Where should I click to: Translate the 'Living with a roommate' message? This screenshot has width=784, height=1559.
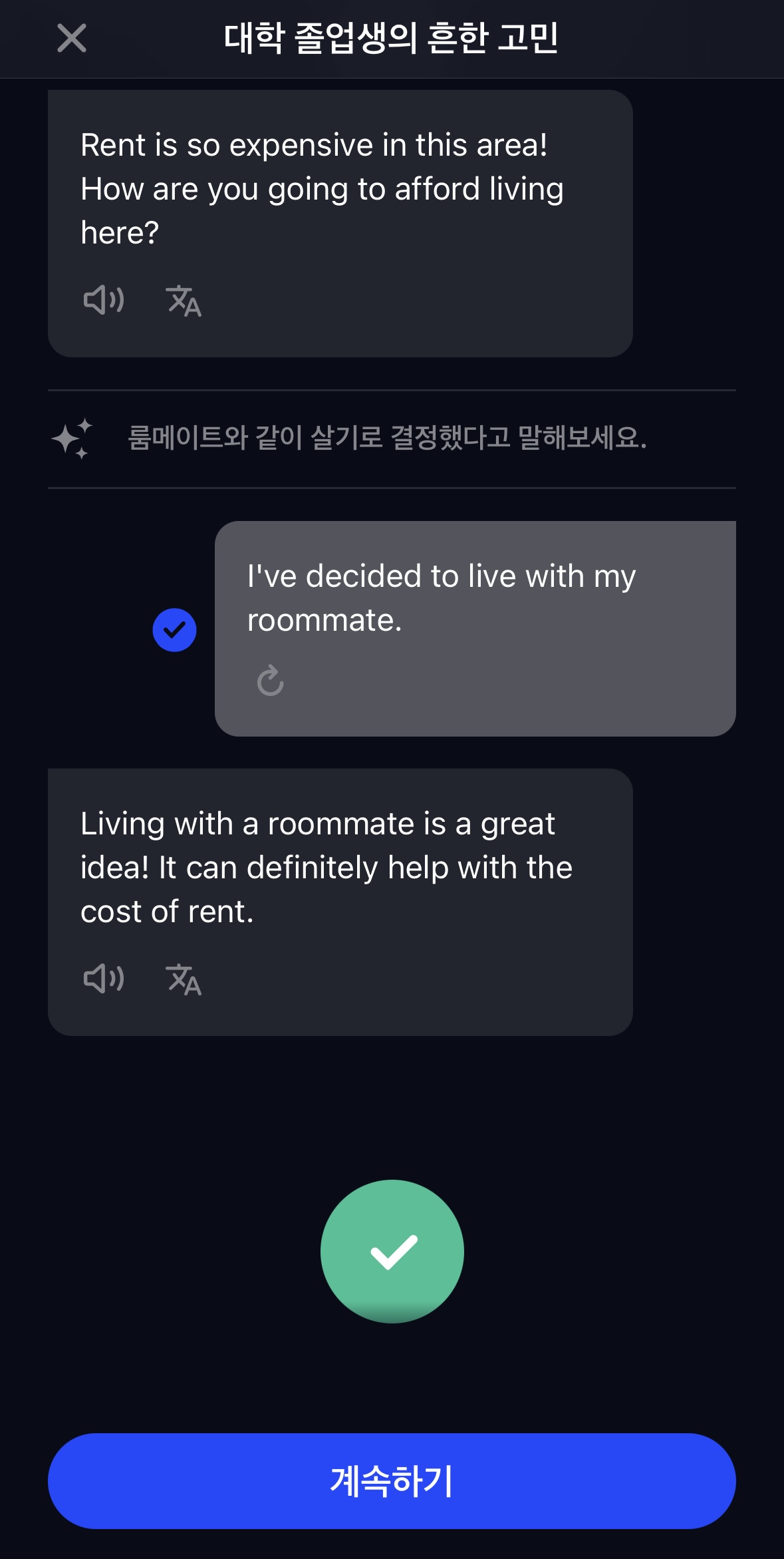click(184, 979)
